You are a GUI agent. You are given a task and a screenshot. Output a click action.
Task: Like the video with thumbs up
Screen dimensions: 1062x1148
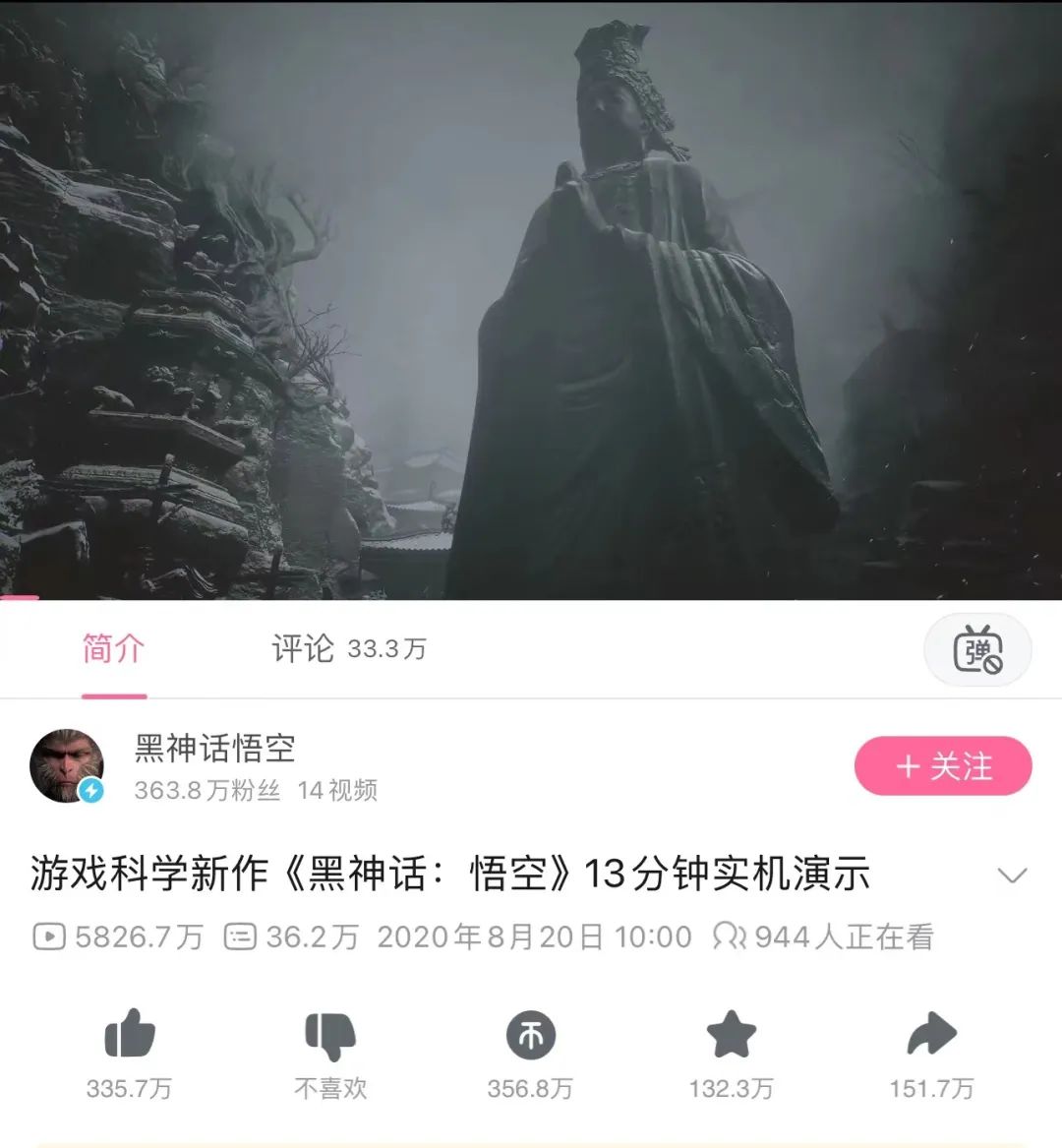tap(130, 1036)
